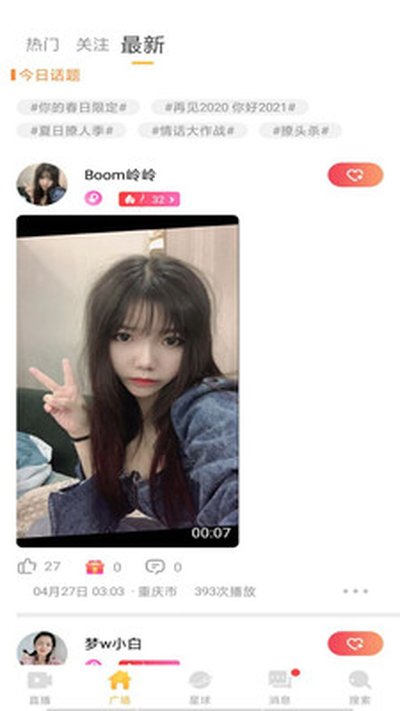
Task: Open topic #你的春日限定#
Action: pyautogui.click(x=78, y=107)
